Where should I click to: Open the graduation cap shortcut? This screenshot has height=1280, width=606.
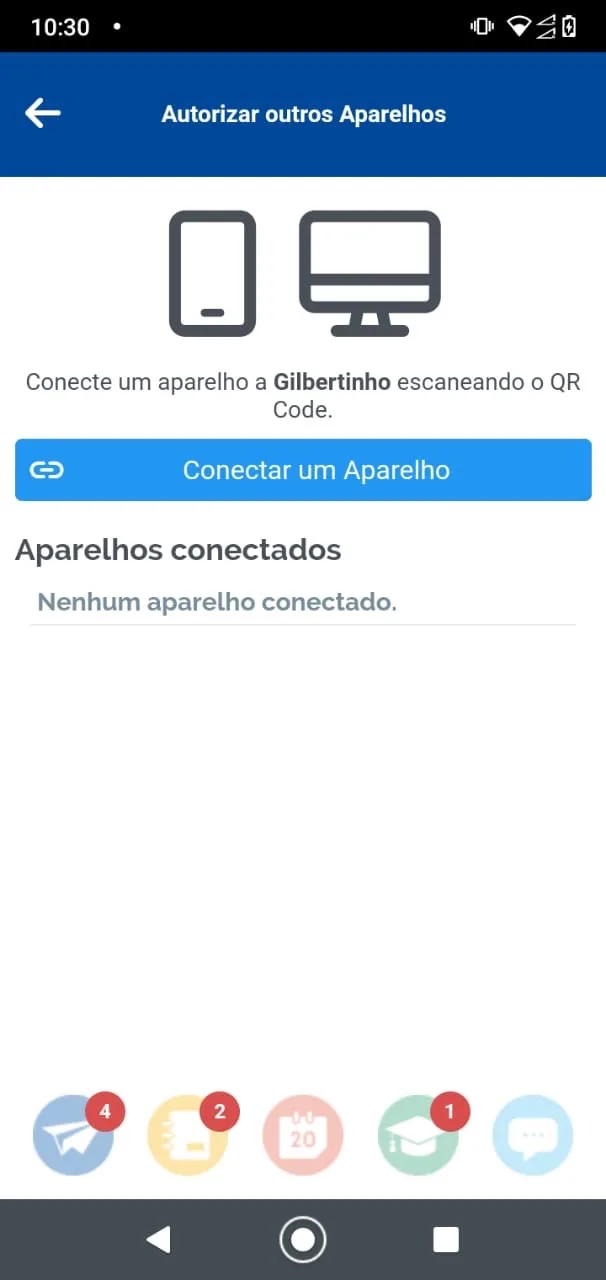tap(418, 1136)
